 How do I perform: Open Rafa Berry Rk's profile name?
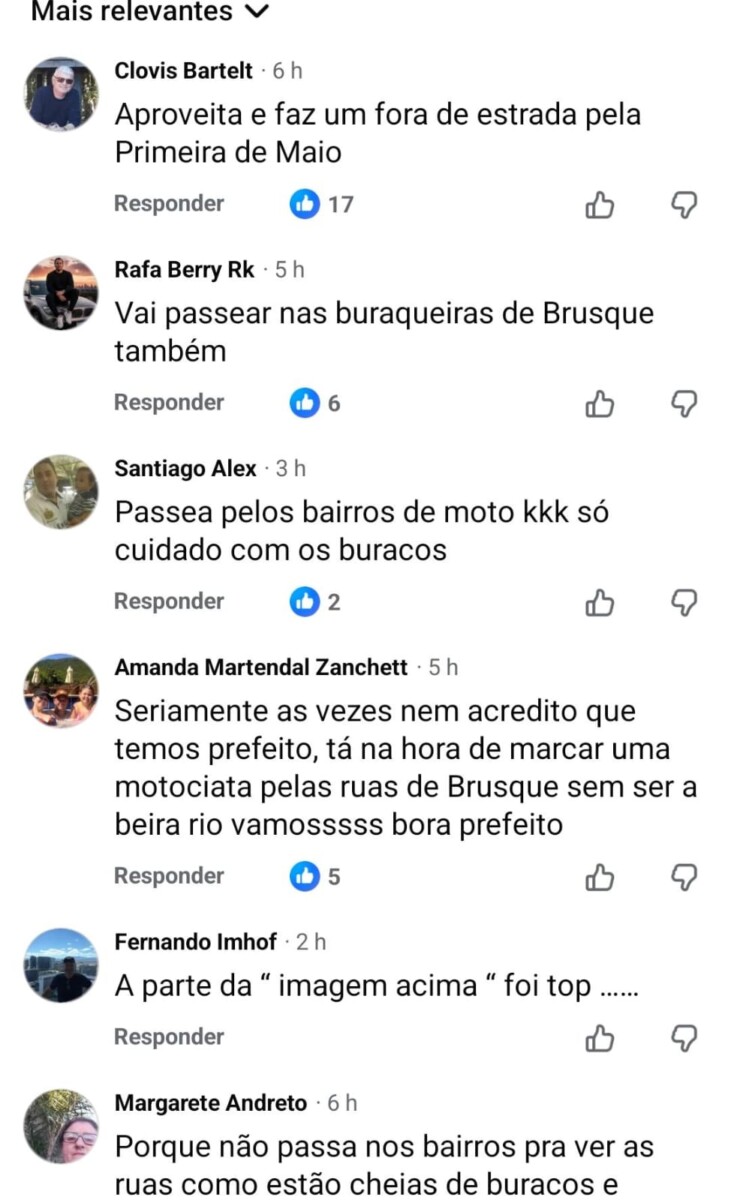185,270
